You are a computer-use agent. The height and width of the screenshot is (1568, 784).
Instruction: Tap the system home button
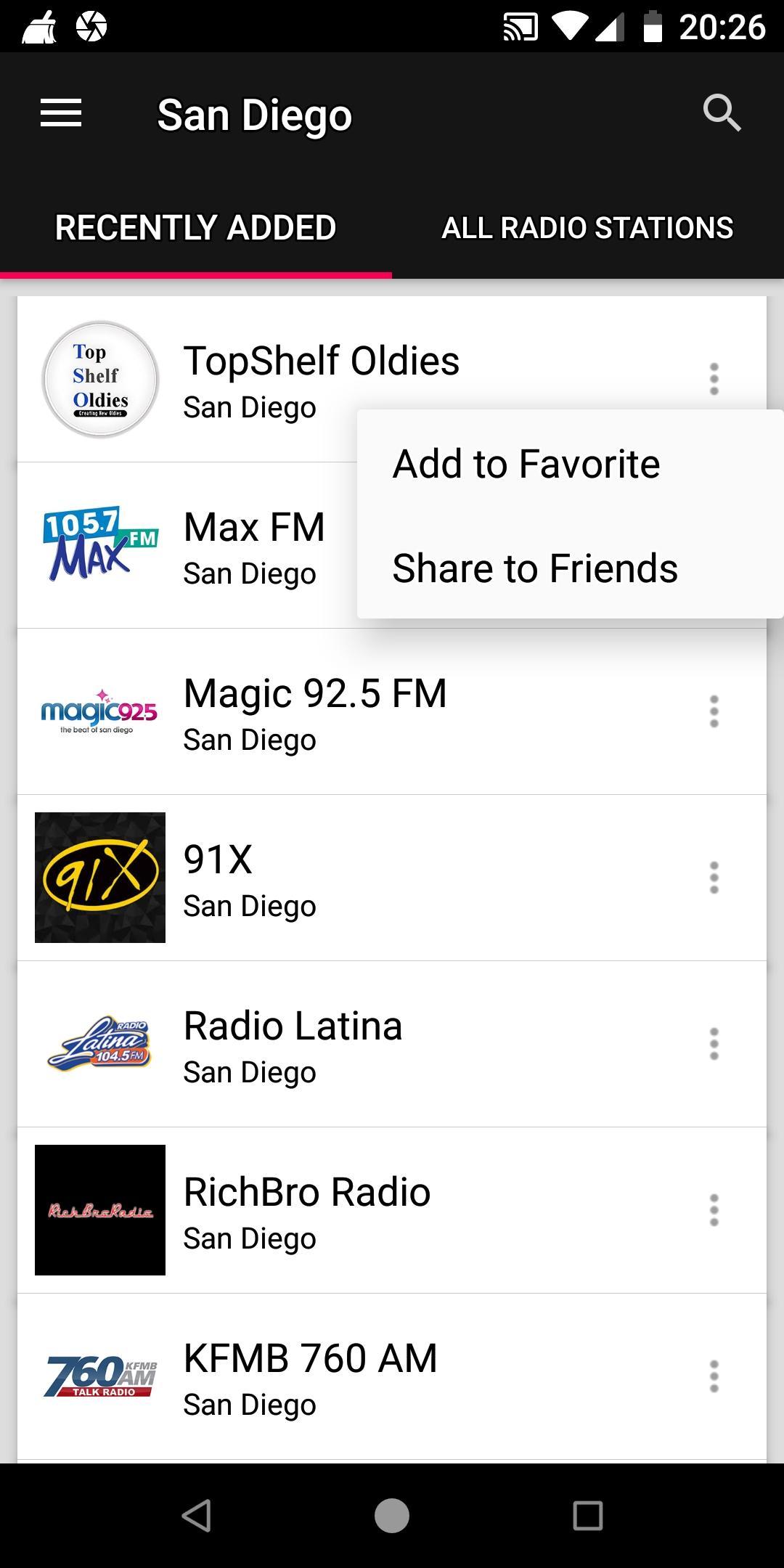tap(392, 1516)
